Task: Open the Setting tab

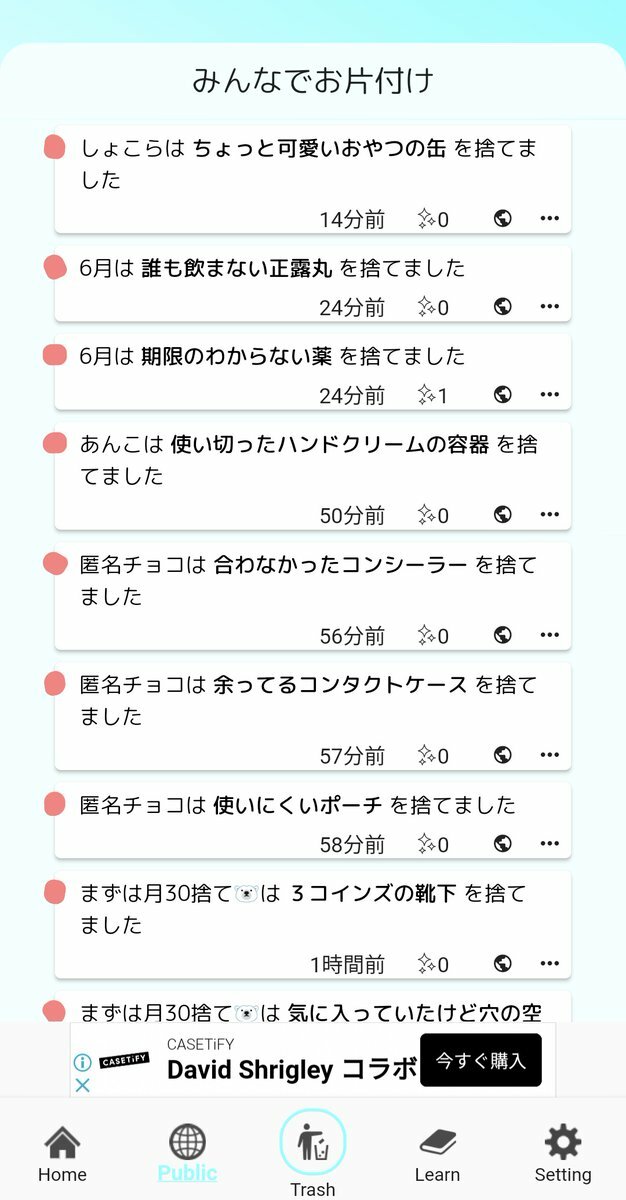Action: 563,1153
